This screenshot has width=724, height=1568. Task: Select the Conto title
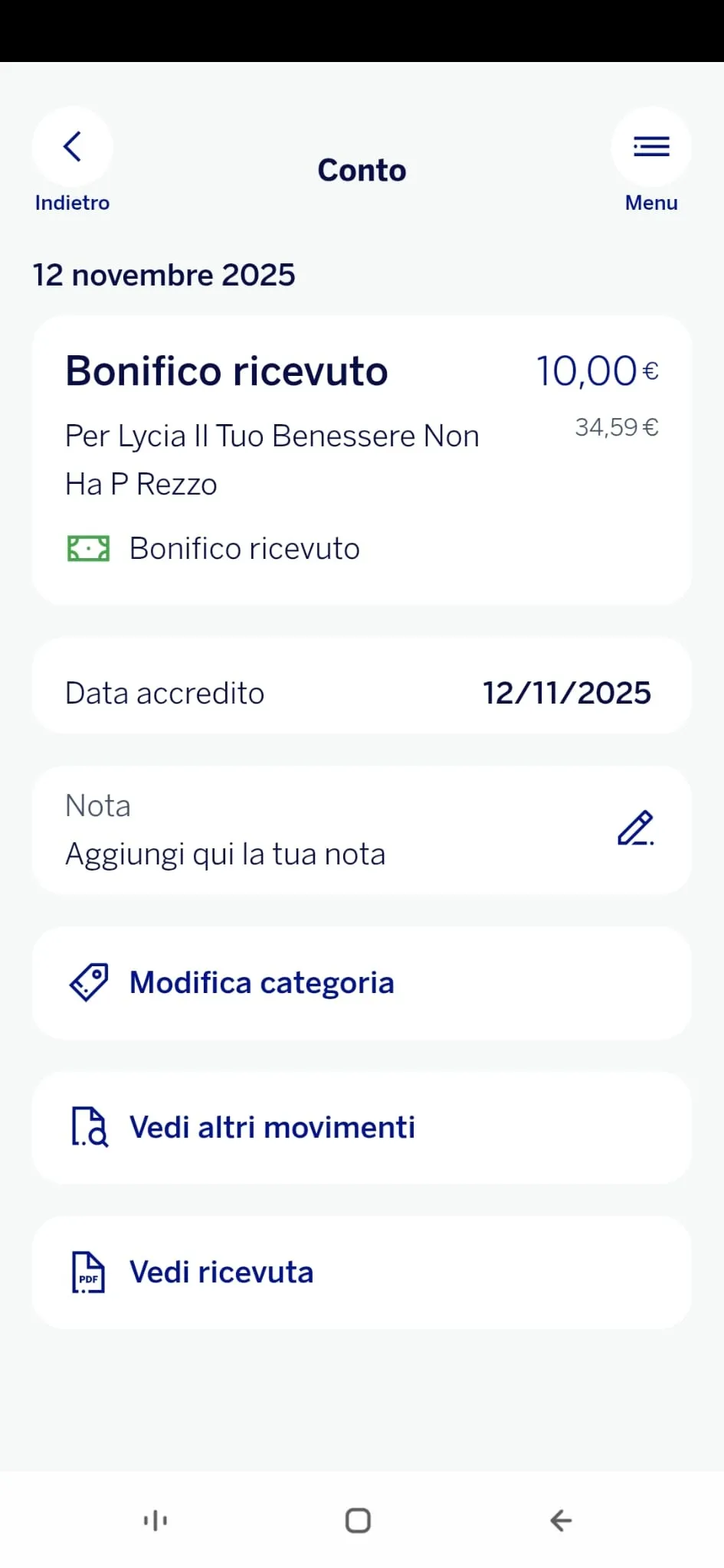click(x=361, y=170)
